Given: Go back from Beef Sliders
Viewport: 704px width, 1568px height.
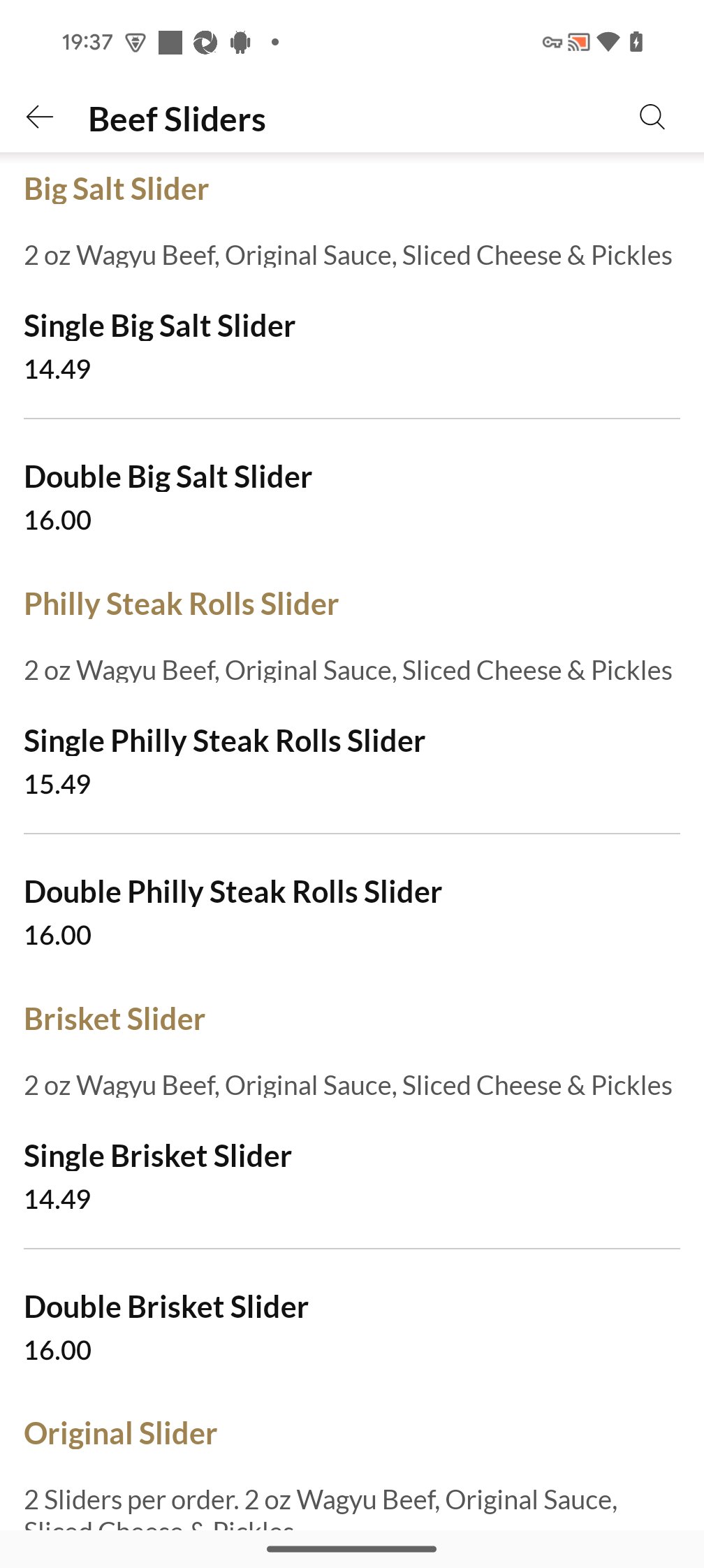Looking at the screenshot, I should click(x=40, y=117).
